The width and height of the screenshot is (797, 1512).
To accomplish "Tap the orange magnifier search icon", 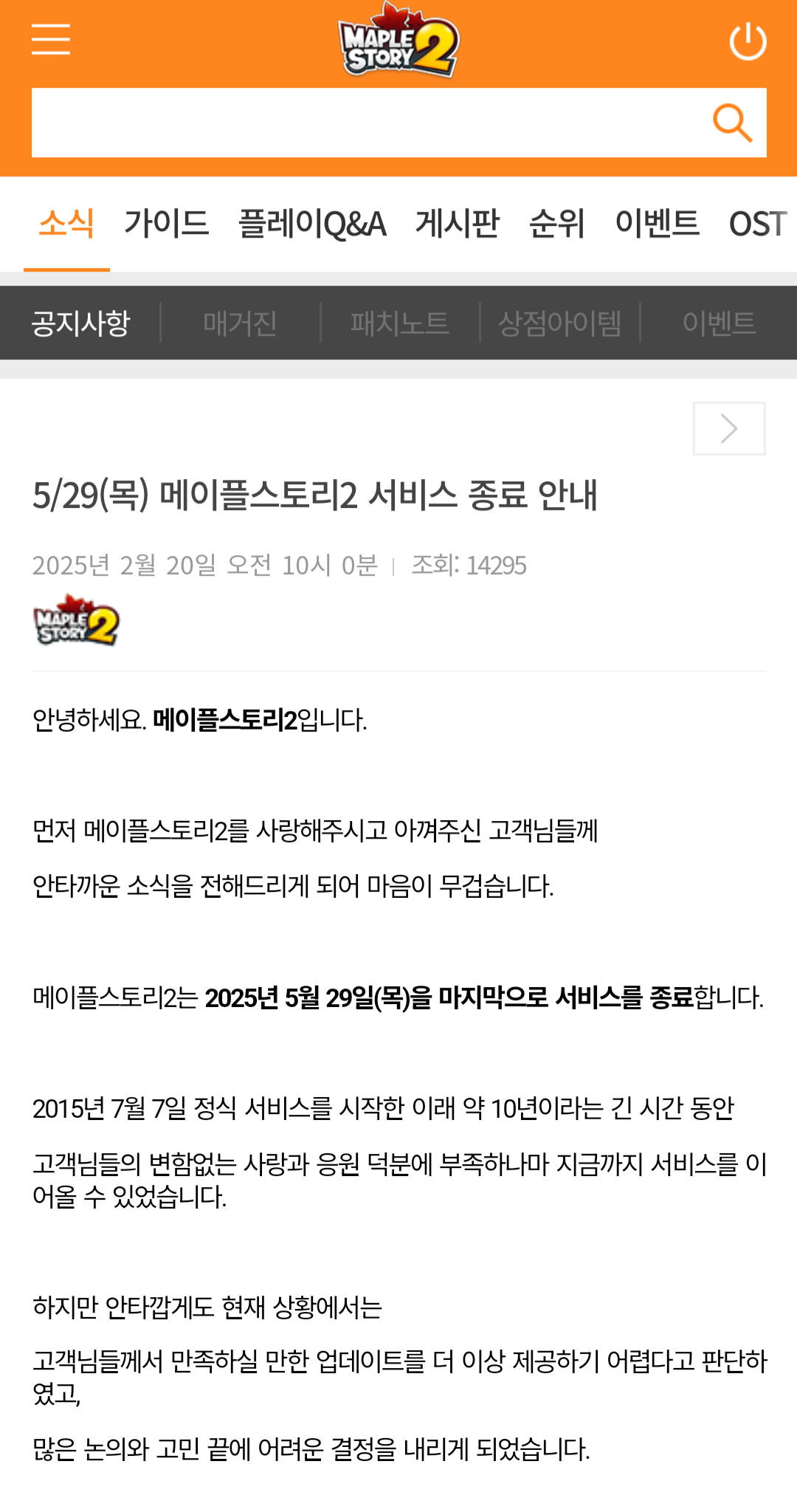I will tap(732, 123).
